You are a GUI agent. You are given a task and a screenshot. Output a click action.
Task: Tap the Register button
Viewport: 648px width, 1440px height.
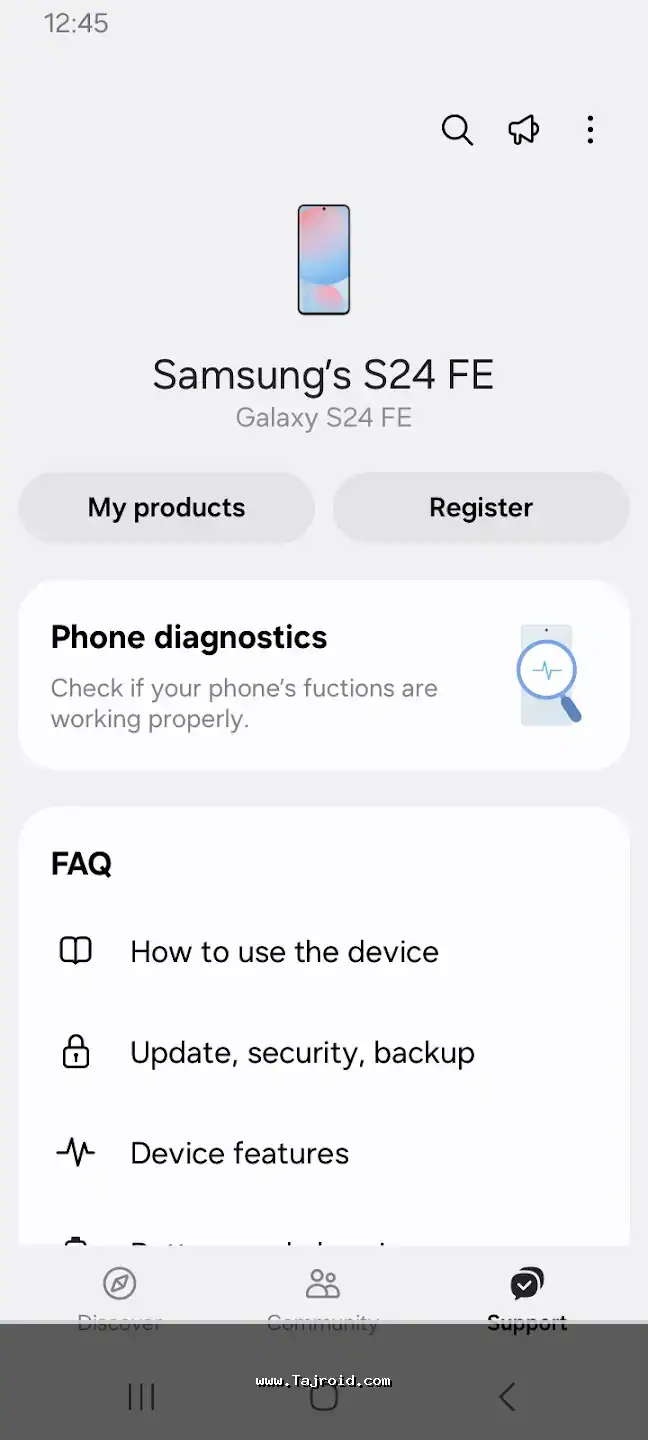(481, 508)
